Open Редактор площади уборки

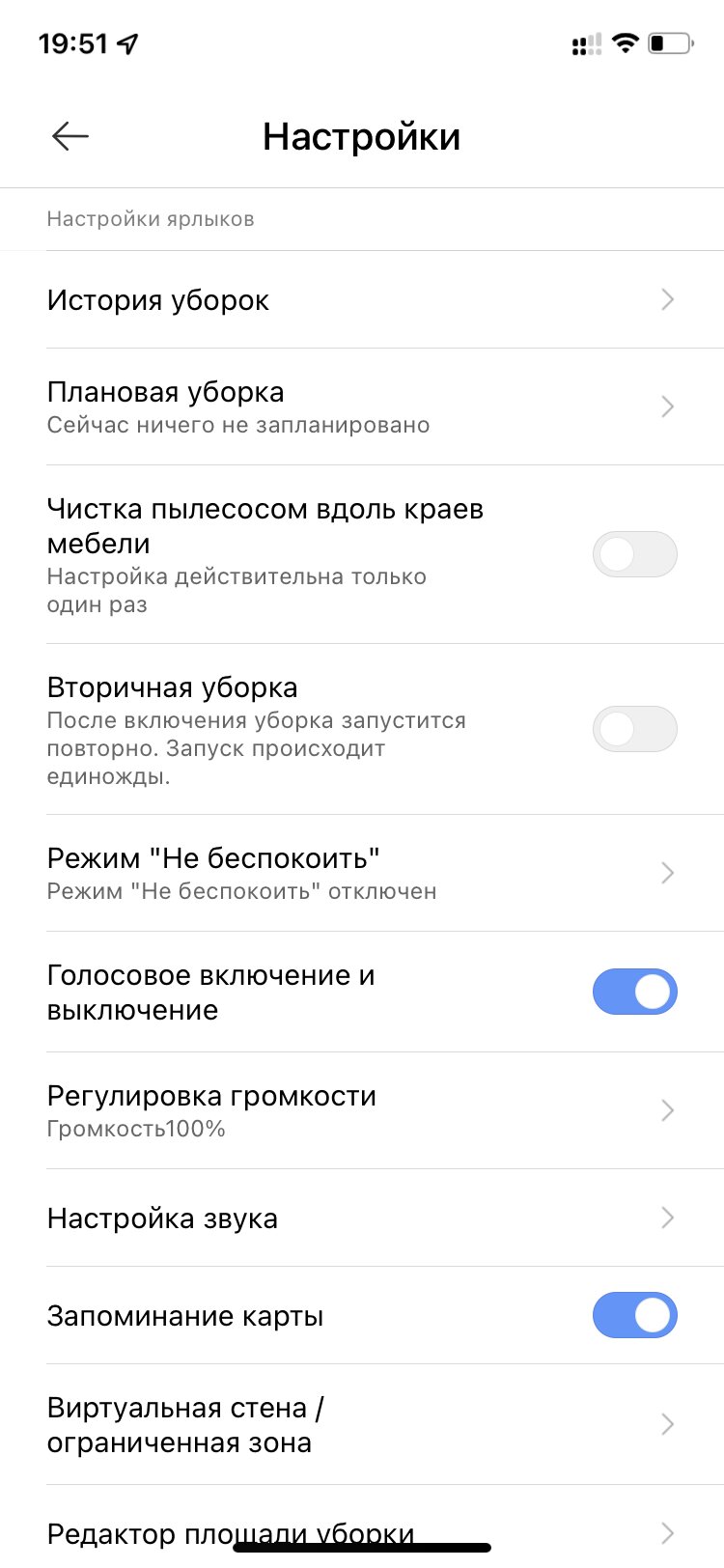tap(362, 1531)
